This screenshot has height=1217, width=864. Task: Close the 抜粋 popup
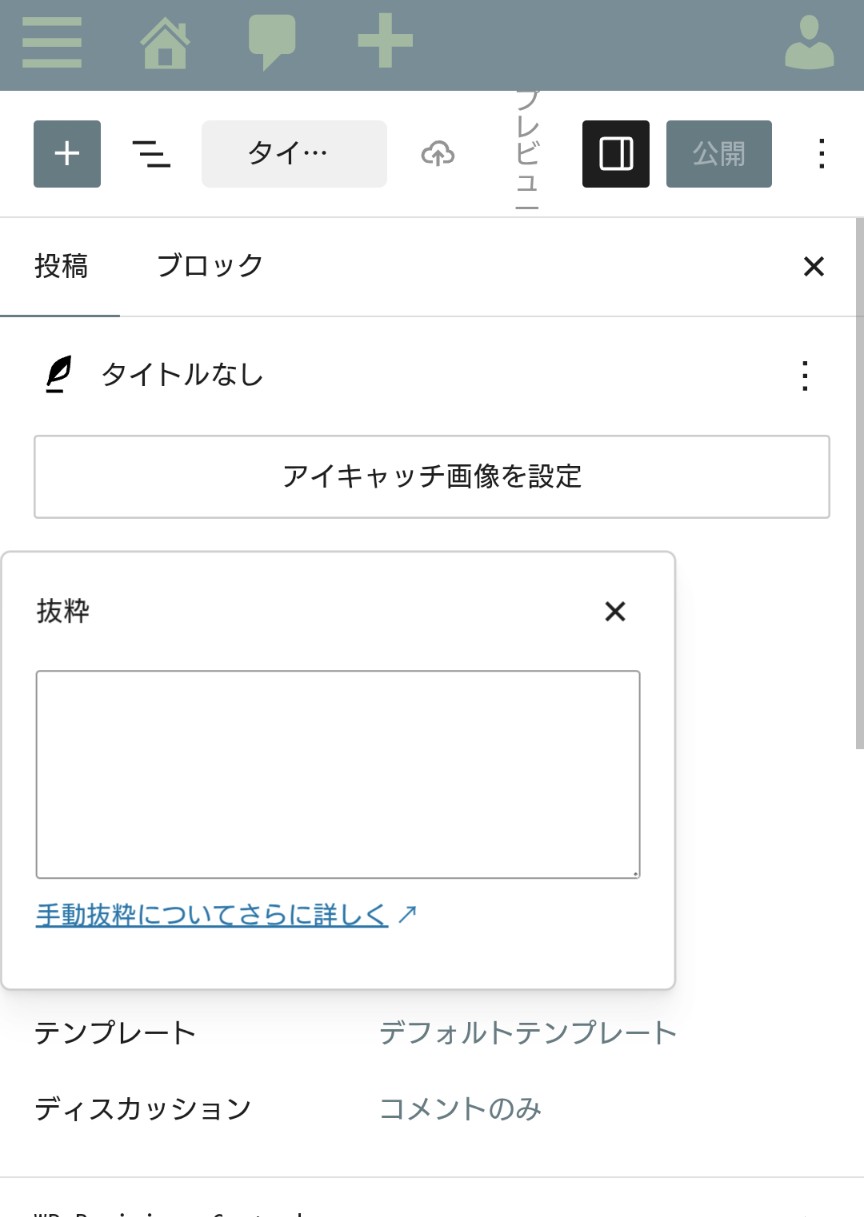(x=615, y=612)
